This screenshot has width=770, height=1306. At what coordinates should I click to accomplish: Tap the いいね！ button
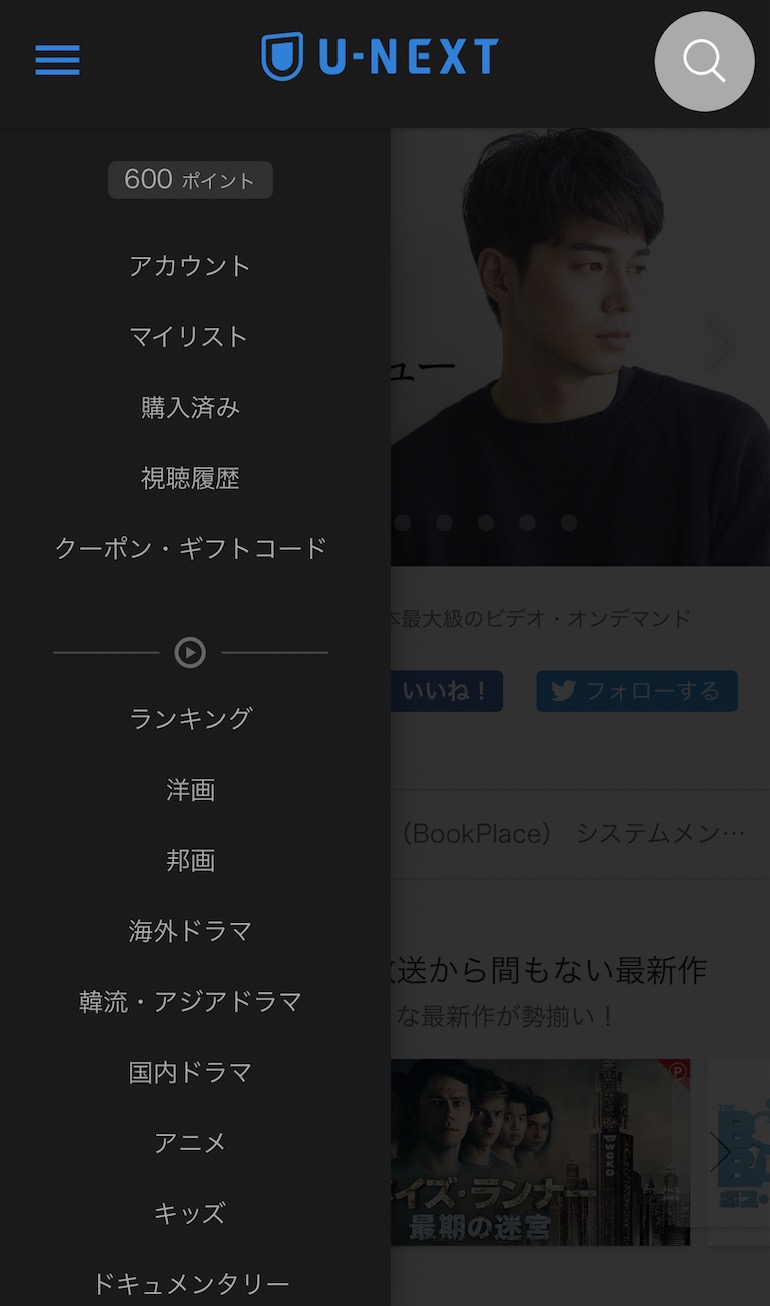point(446,691)
